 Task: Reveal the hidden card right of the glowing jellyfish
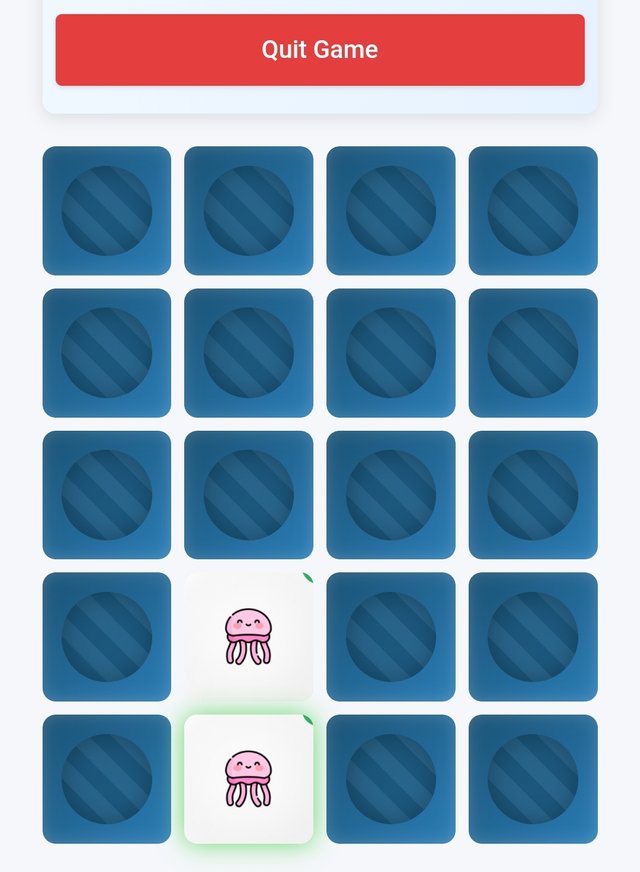coord(391,779)
